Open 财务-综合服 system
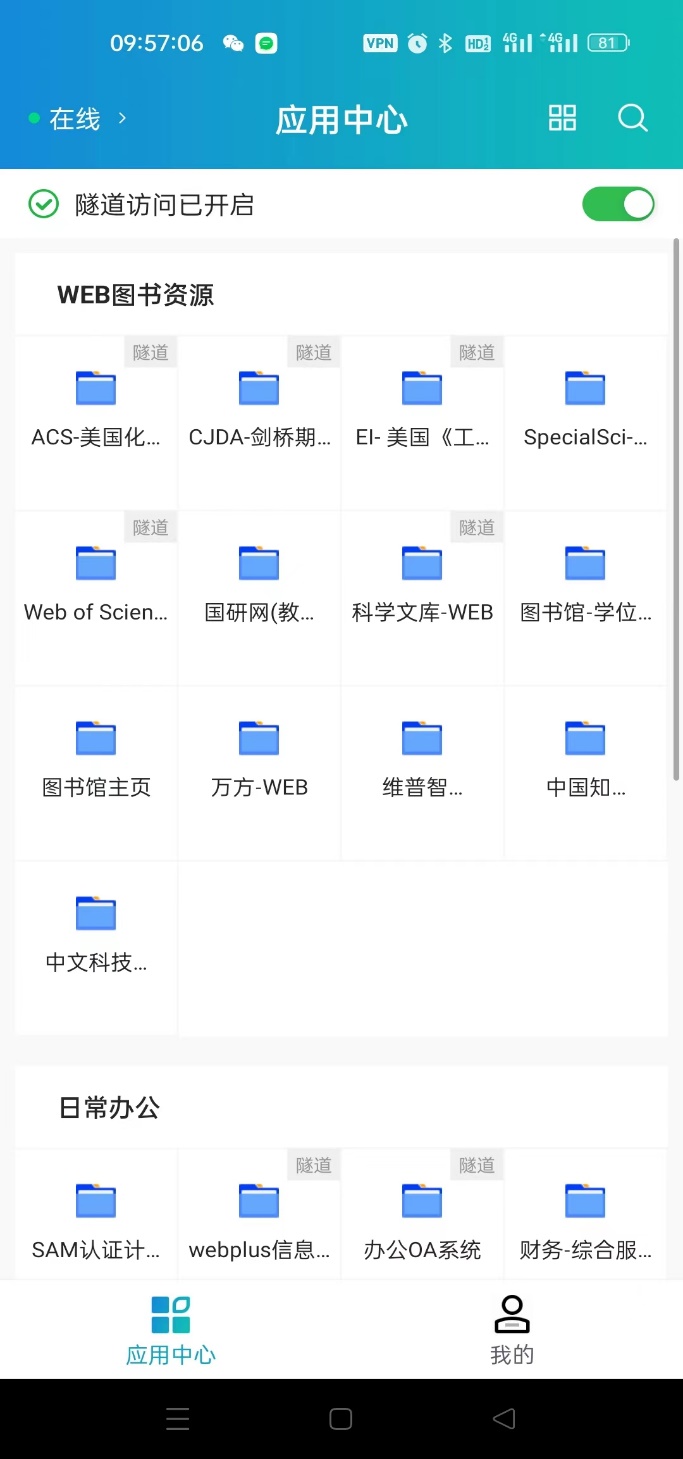Image resolution: width=683 pixels, height=1459 pixels. click(585, 1217)
